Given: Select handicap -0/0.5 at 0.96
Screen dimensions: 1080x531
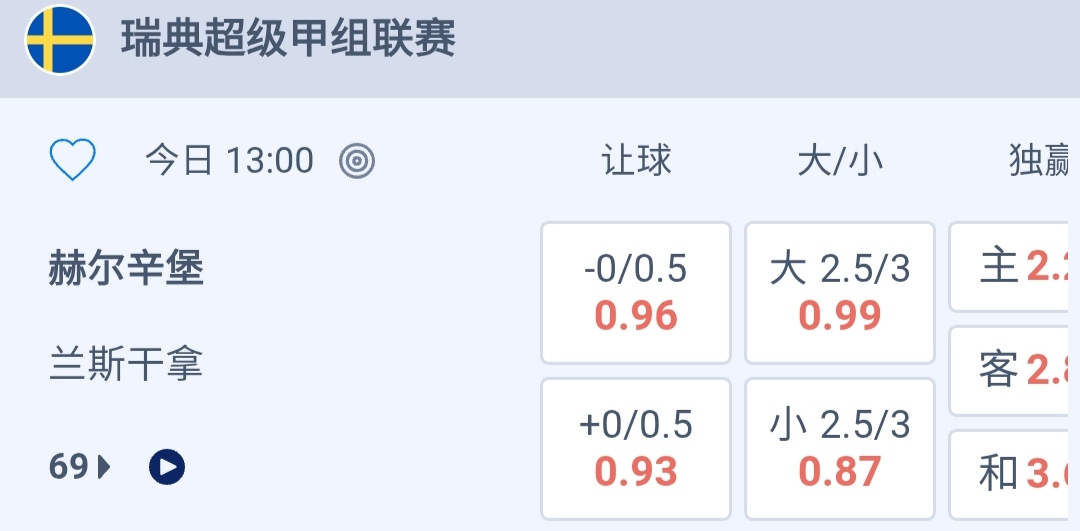Looking at the screenshot, I should click(x=636, y=293).
